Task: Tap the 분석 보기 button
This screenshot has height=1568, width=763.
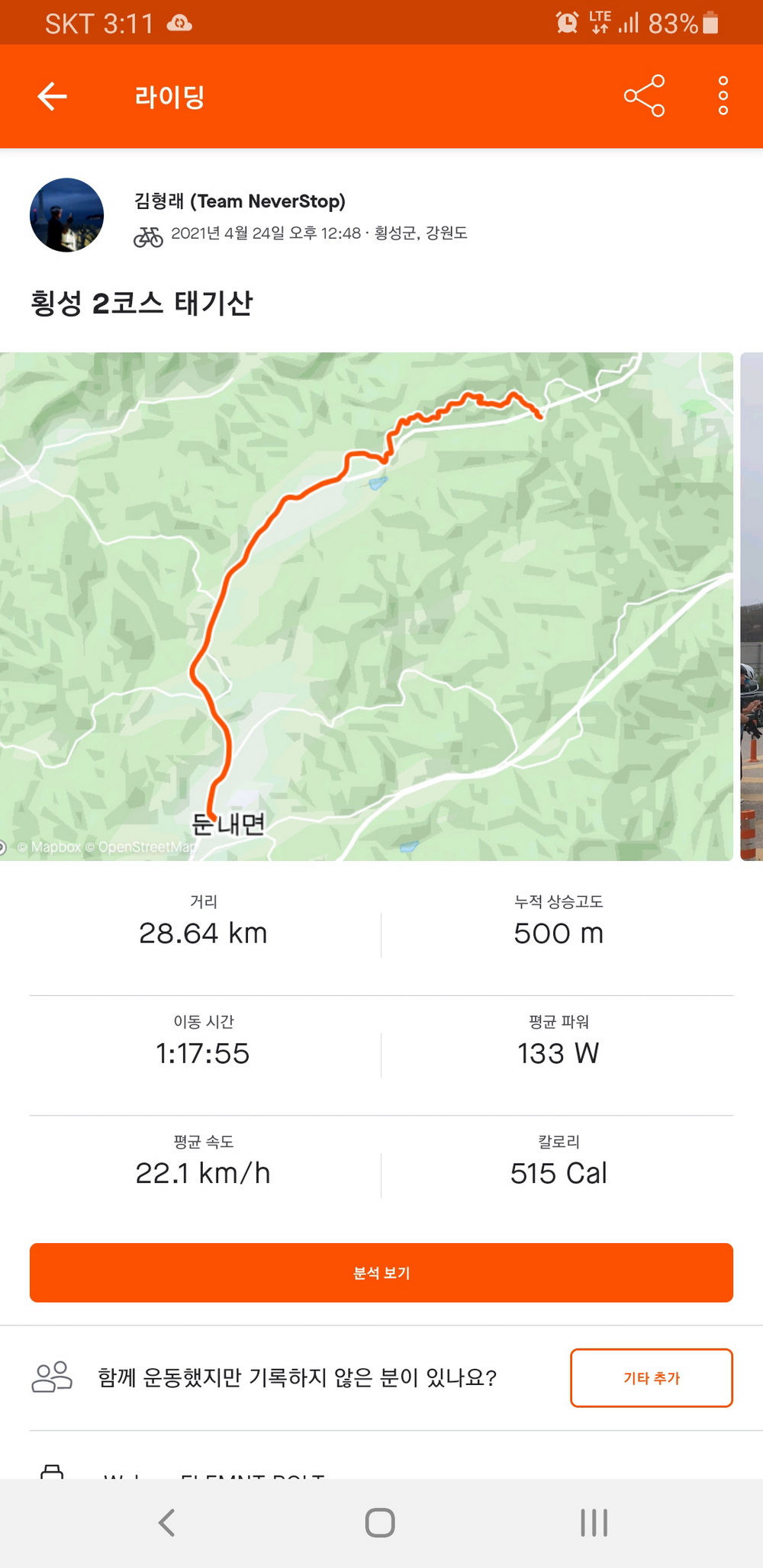Action: (x=381, y=1273)
